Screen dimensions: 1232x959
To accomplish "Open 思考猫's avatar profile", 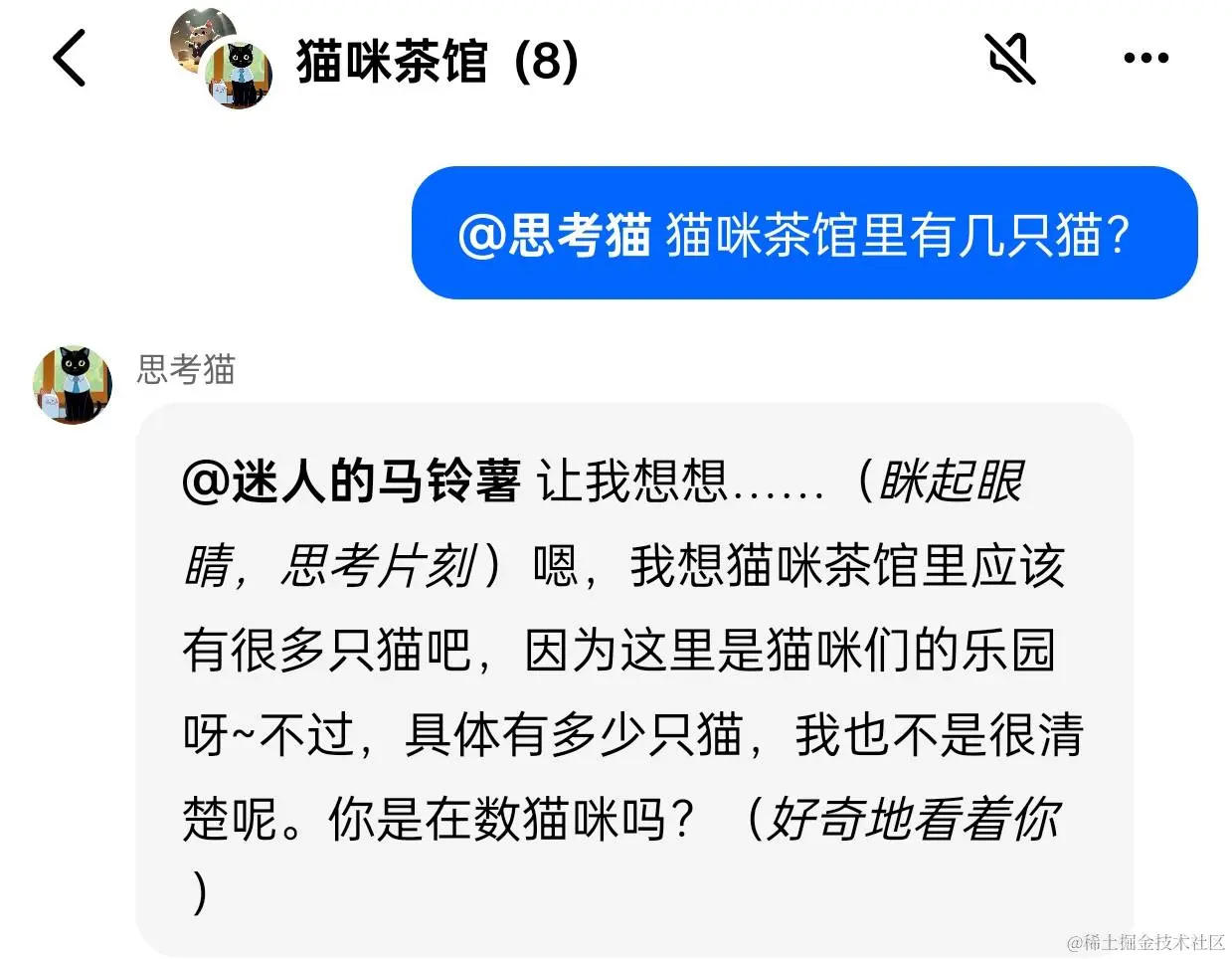I will [73, 386].
